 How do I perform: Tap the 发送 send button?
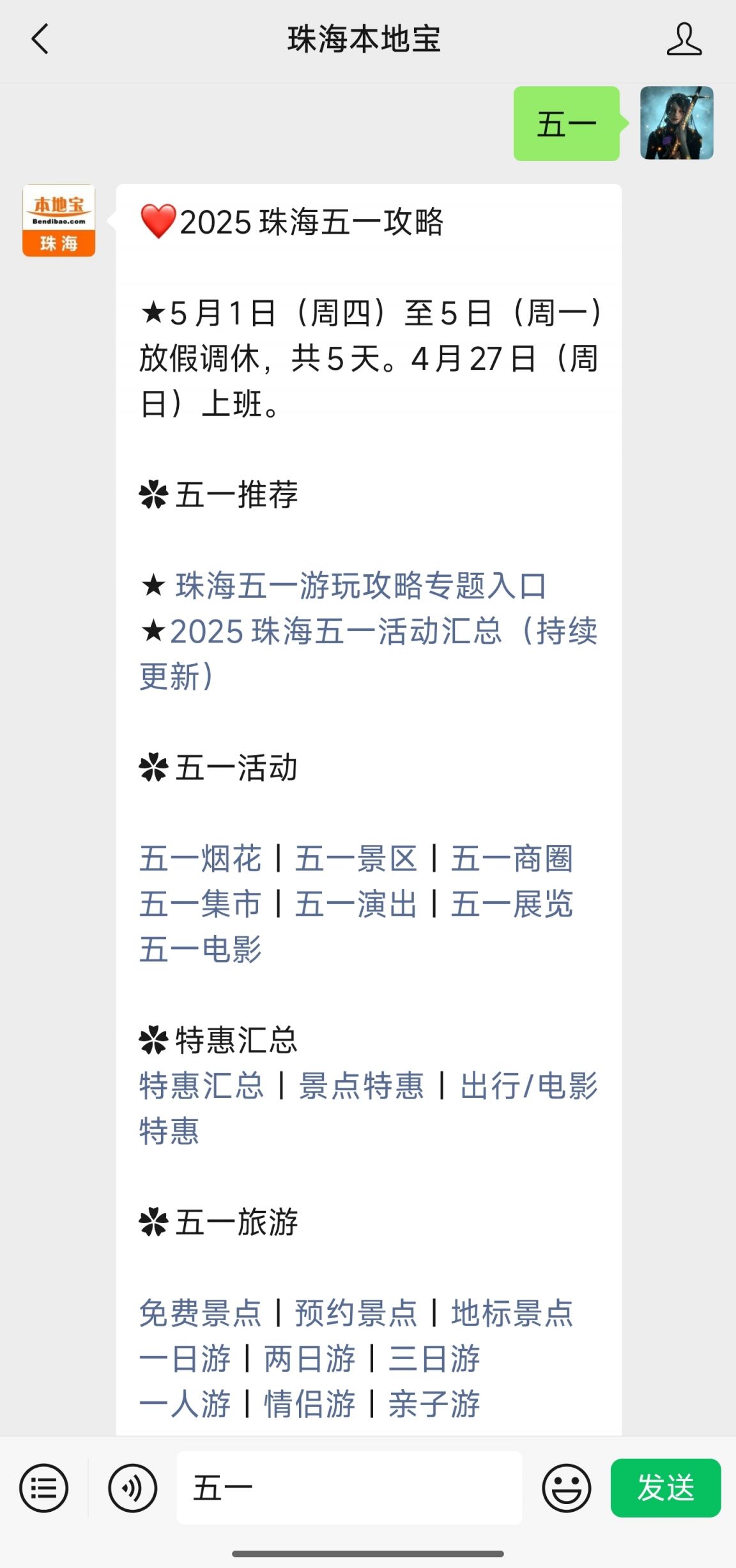(666, 1488)
